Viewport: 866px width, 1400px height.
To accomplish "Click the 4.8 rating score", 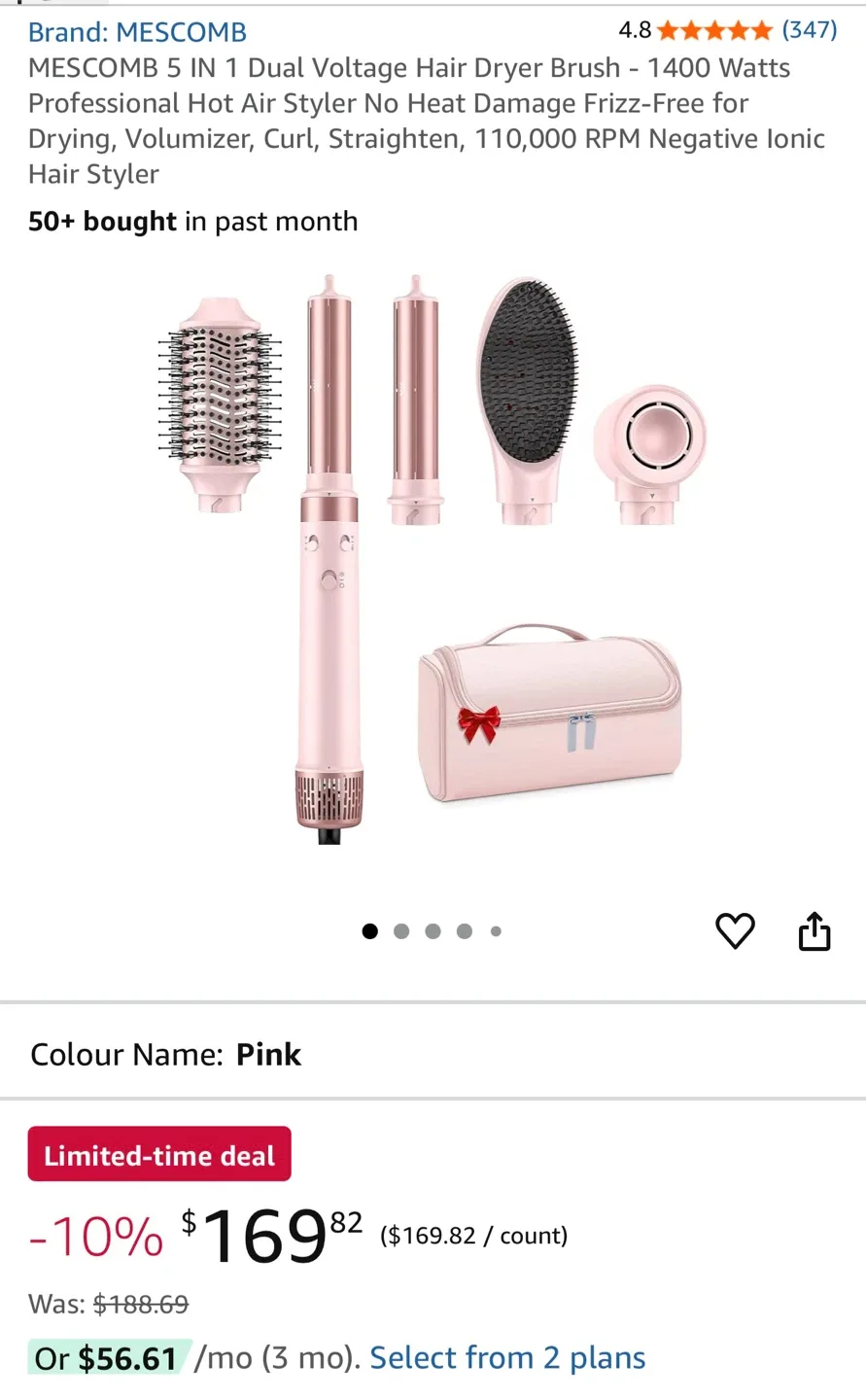I will (633, 30).
